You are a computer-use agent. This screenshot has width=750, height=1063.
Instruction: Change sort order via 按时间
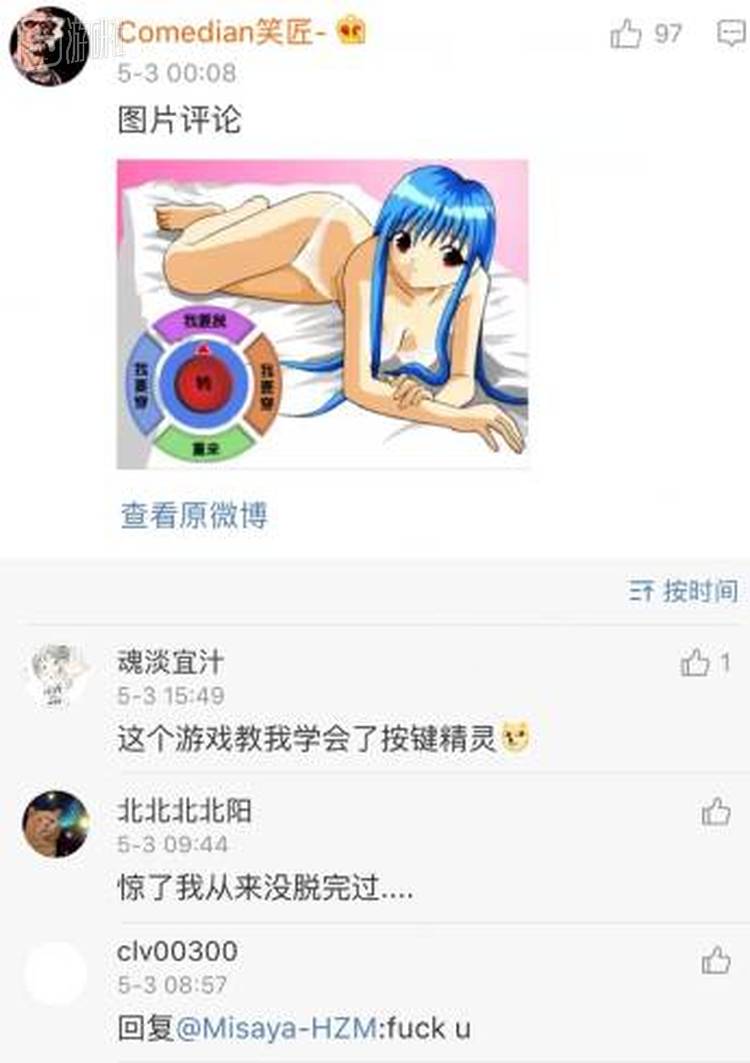point(684,591)
